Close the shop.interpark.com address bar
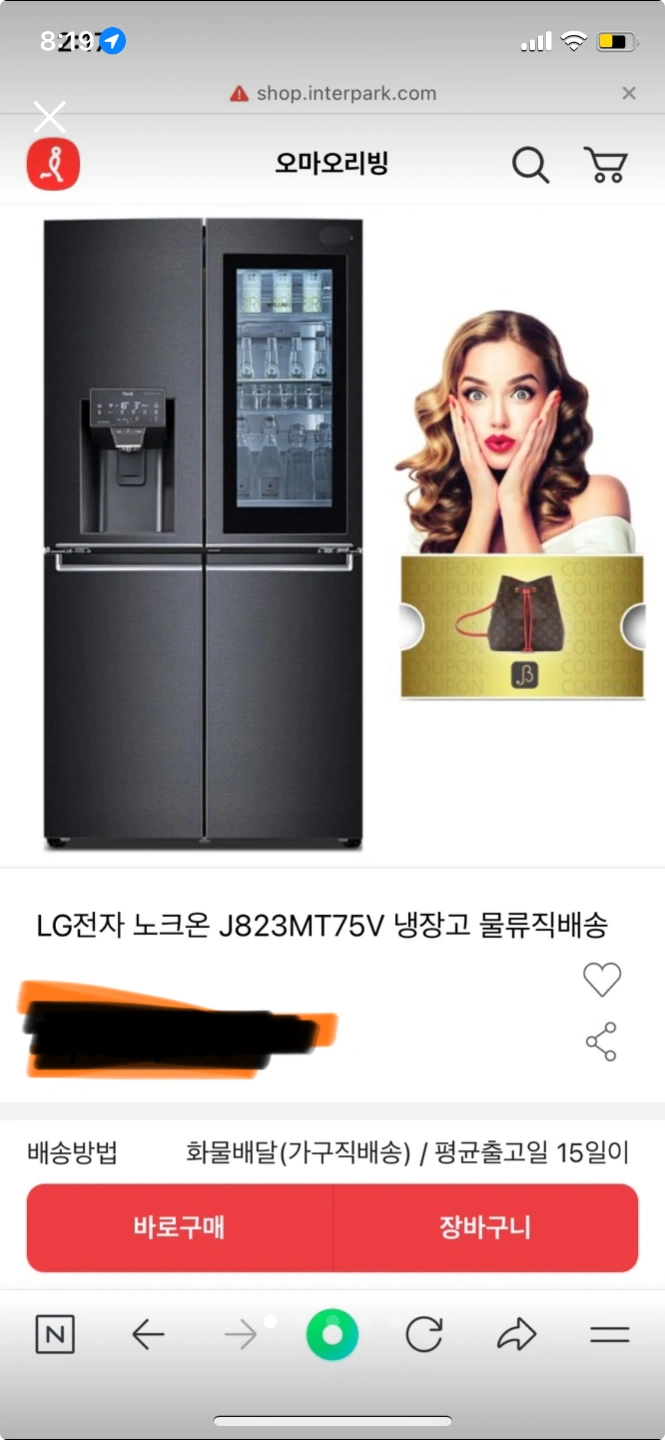665x1440 pixels. (629, 93)
